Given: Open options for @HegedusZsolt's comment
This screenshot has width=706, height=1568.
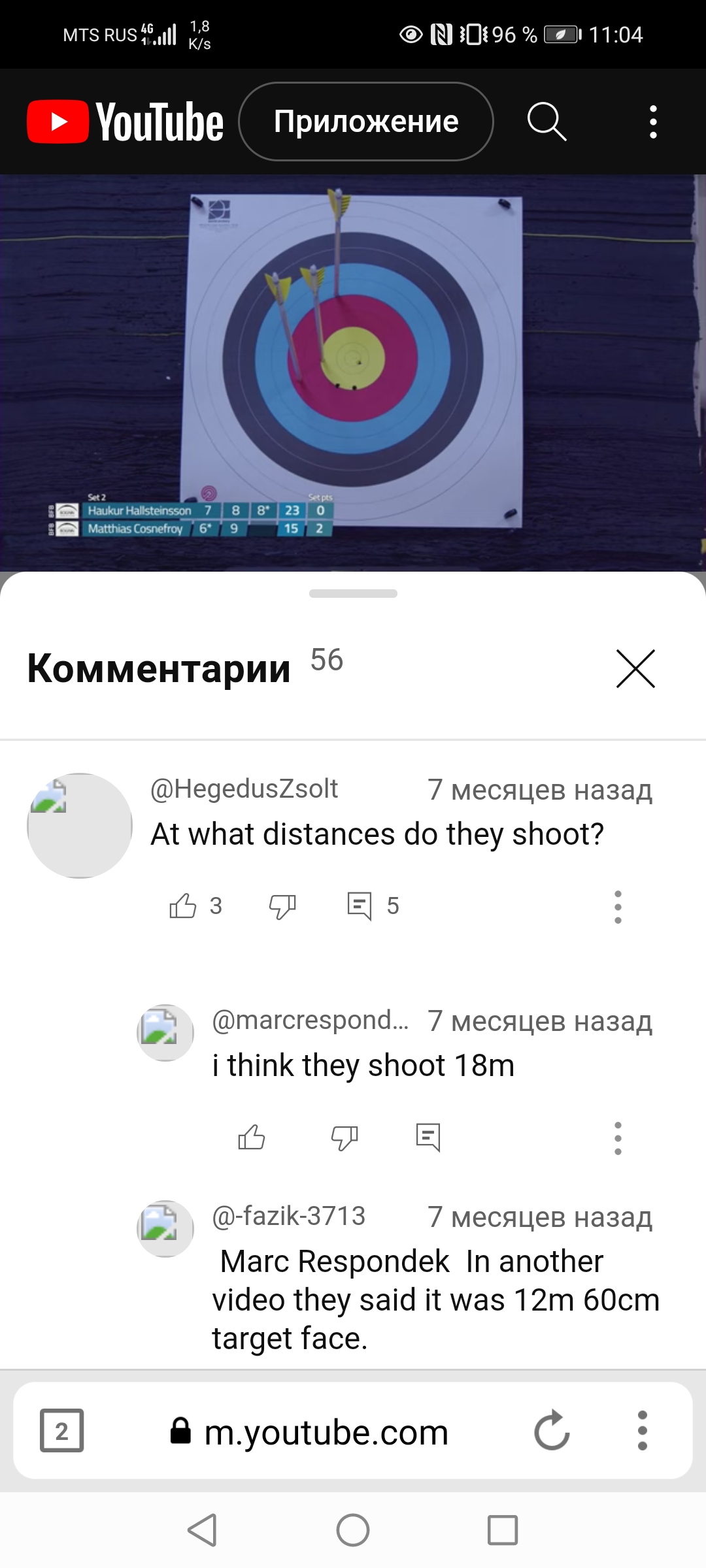Looking at the screenshot, I should [618, 907].
